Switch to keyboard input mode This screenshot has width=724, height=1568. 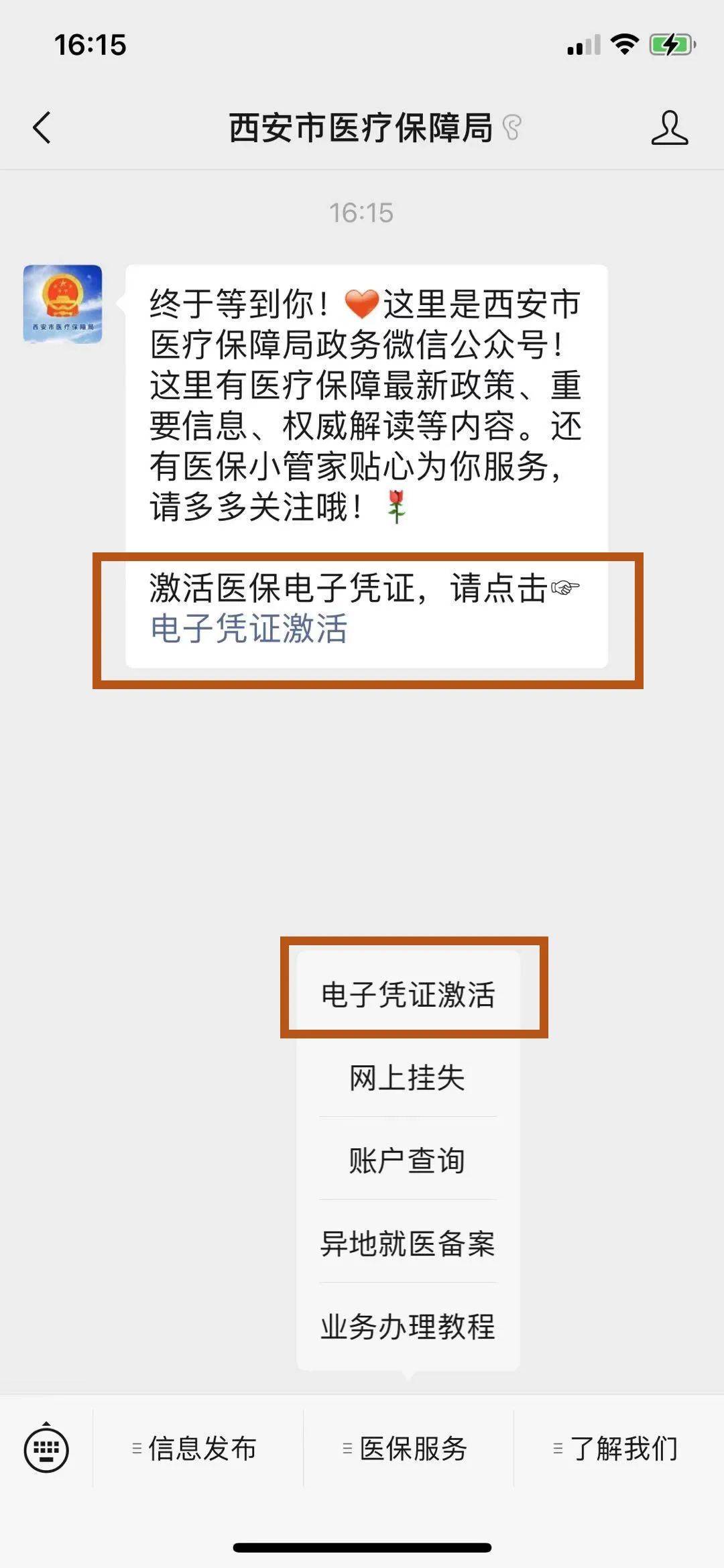tap(46, 1449)
